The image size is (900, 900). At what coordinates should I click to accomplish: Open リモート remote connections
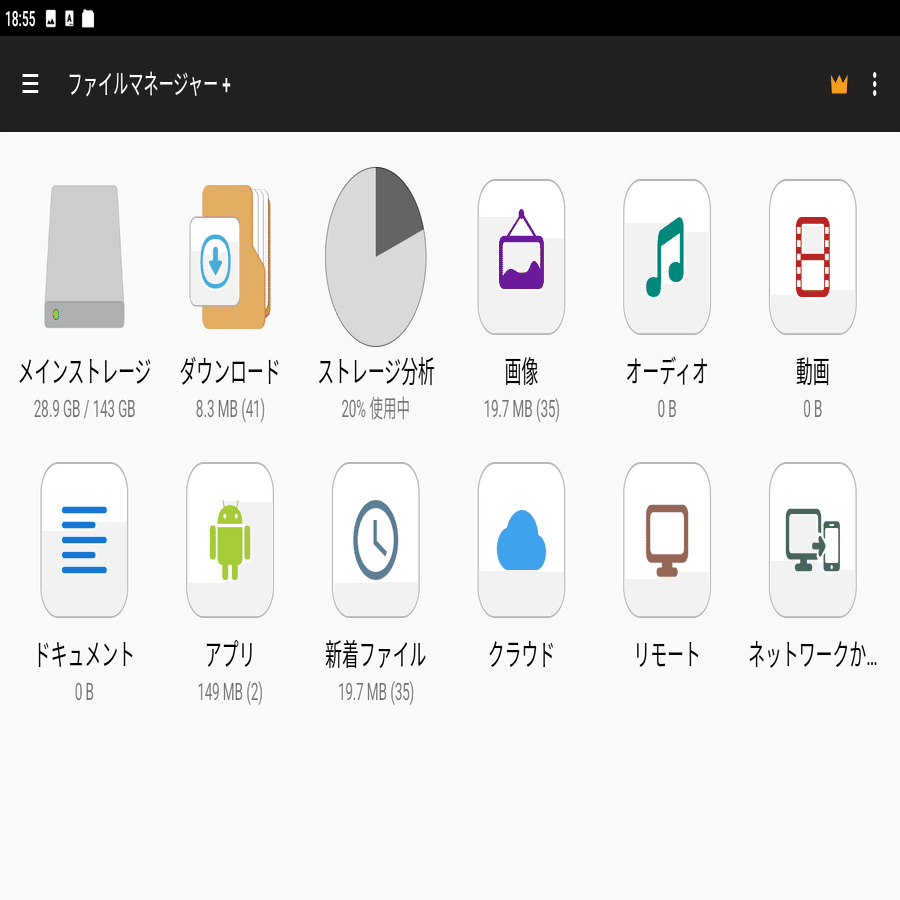[x=667, y=541]
